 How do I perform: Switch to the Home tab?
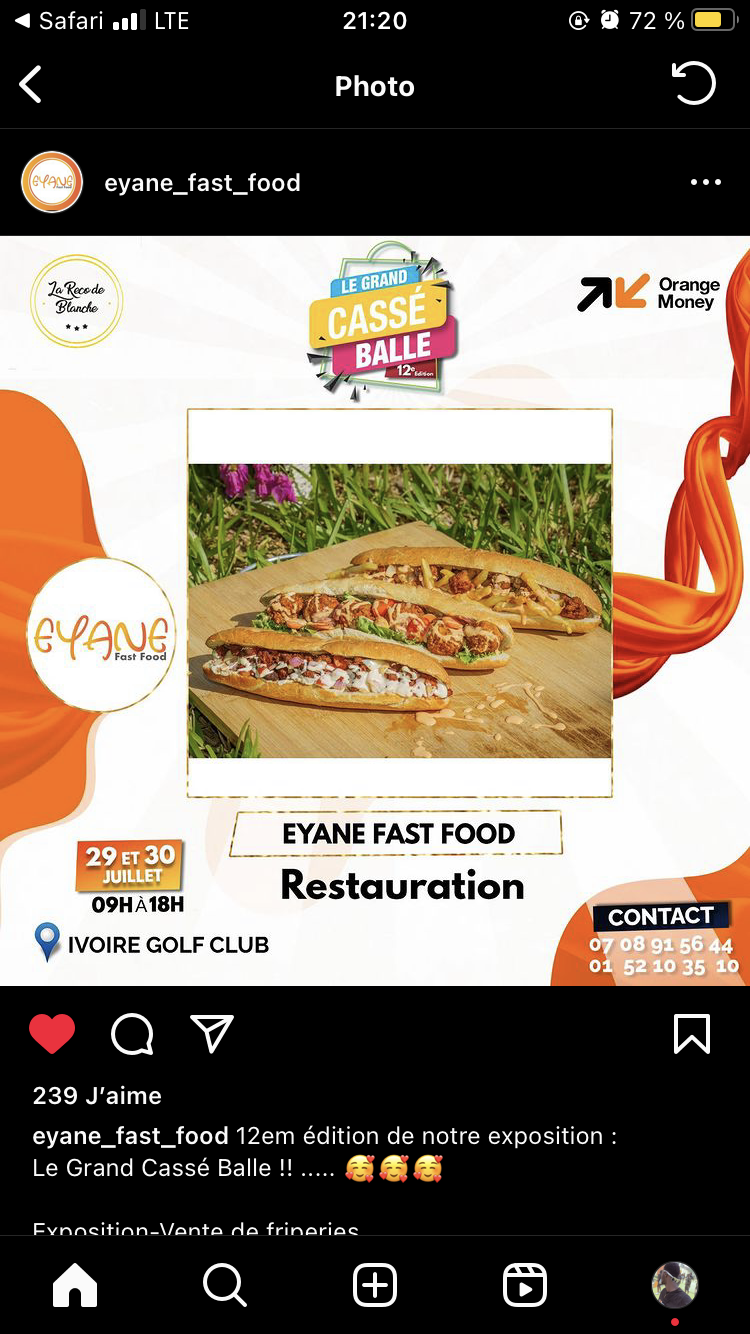coord(75,1285)
